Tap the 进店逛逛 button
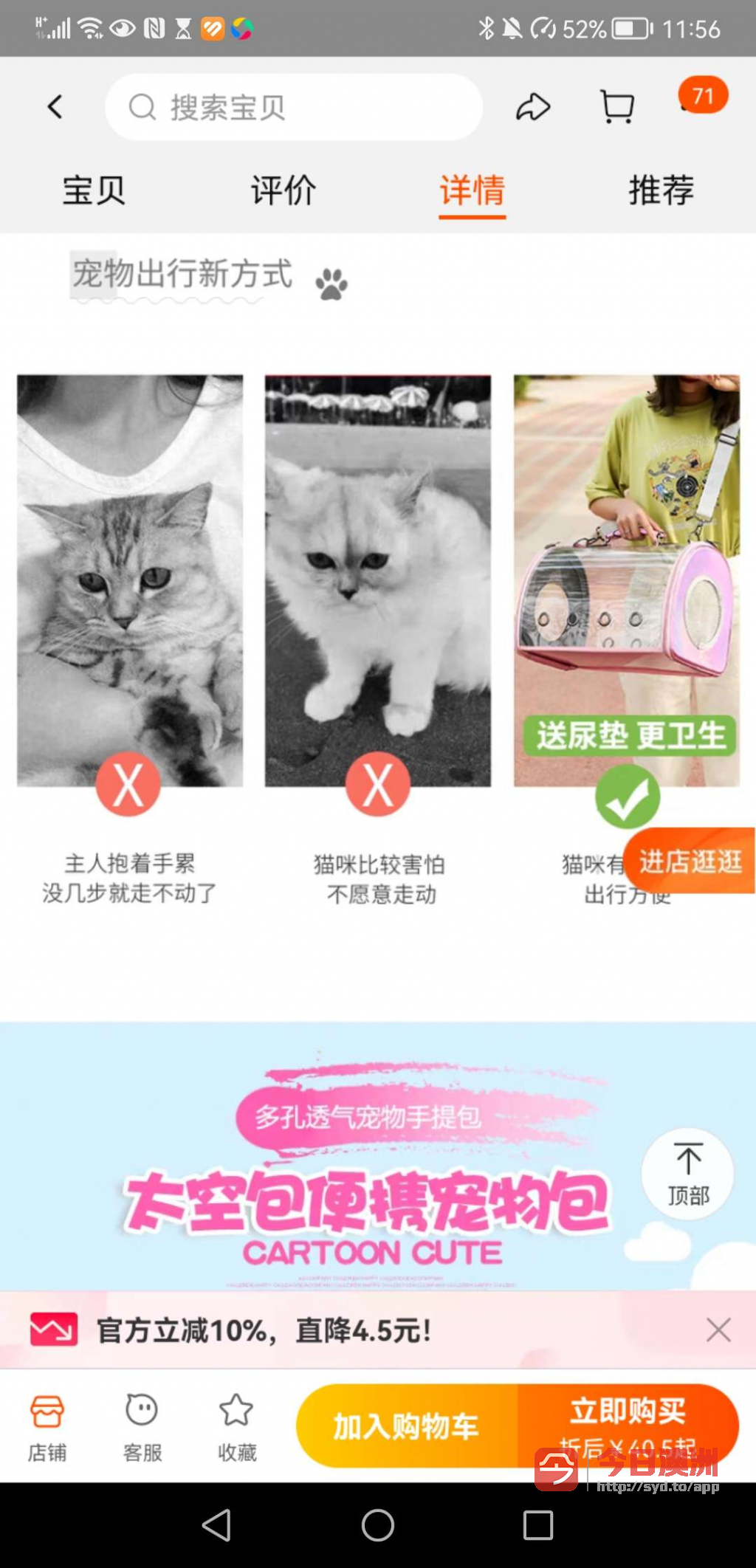 [690, 861]
